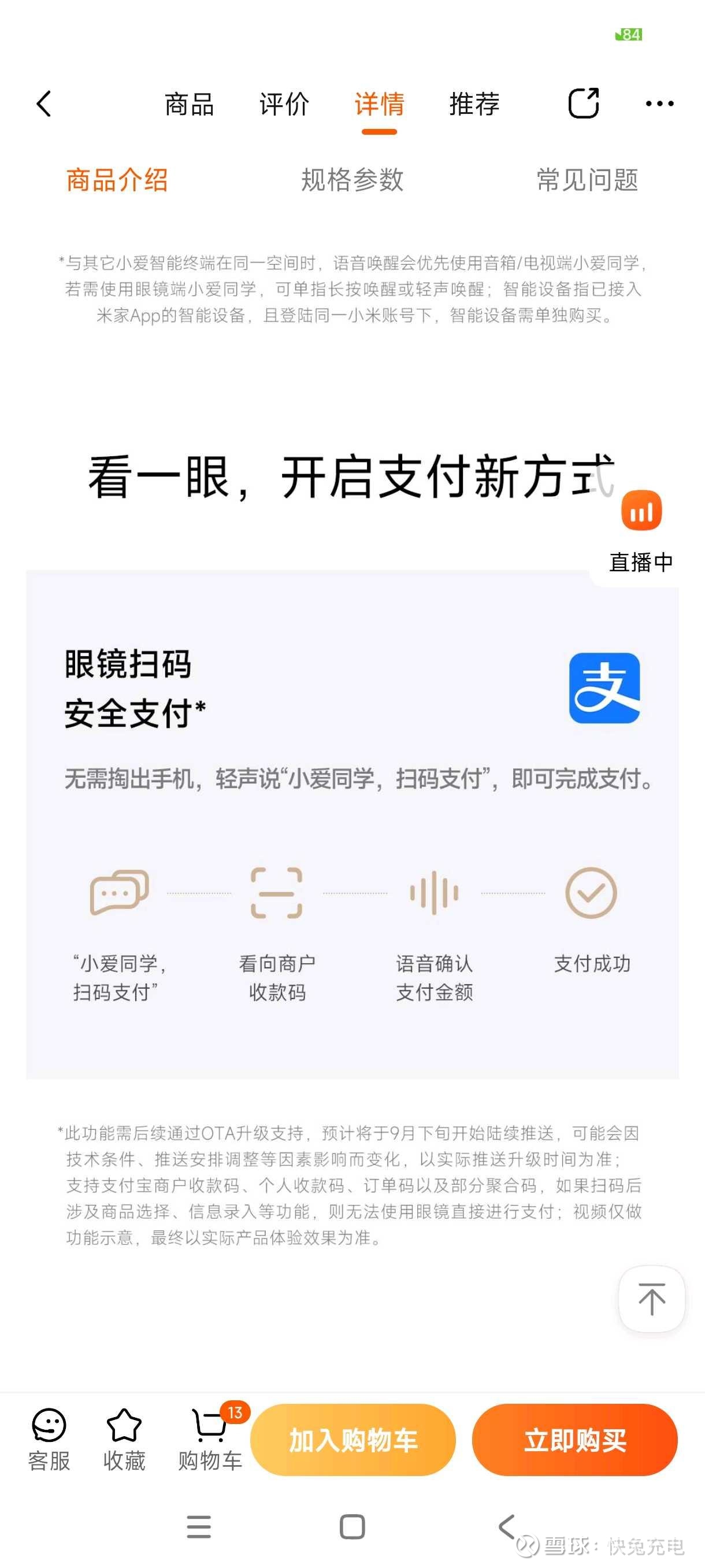The height and width of the screenshot is (1568, 705).
Task: Share this product page
Action: pyautogui.click(x=583, y=103)
